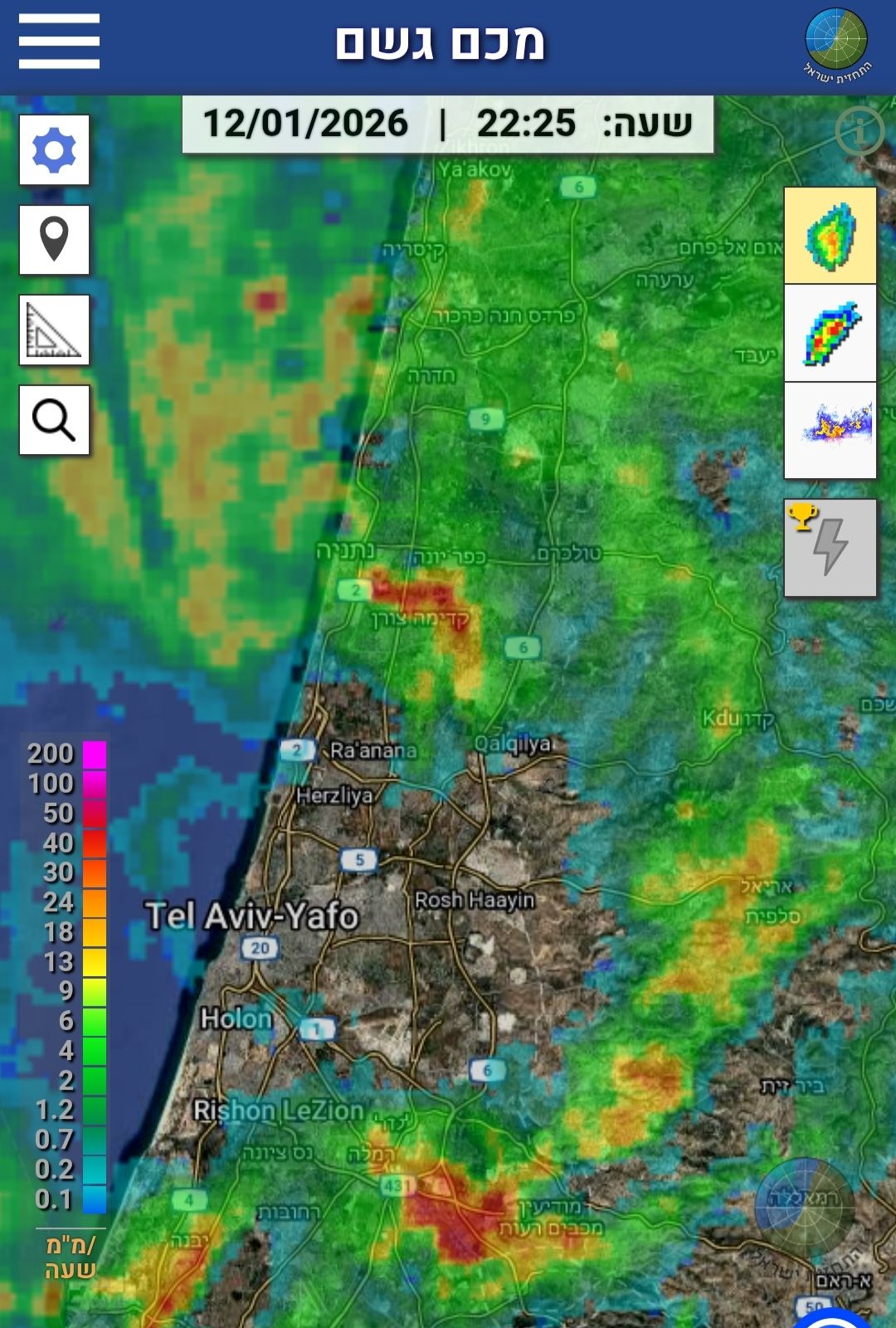Open the hamburger drawer menu
The height and width of the screenshot is (1328, 896).
(59, 41)
